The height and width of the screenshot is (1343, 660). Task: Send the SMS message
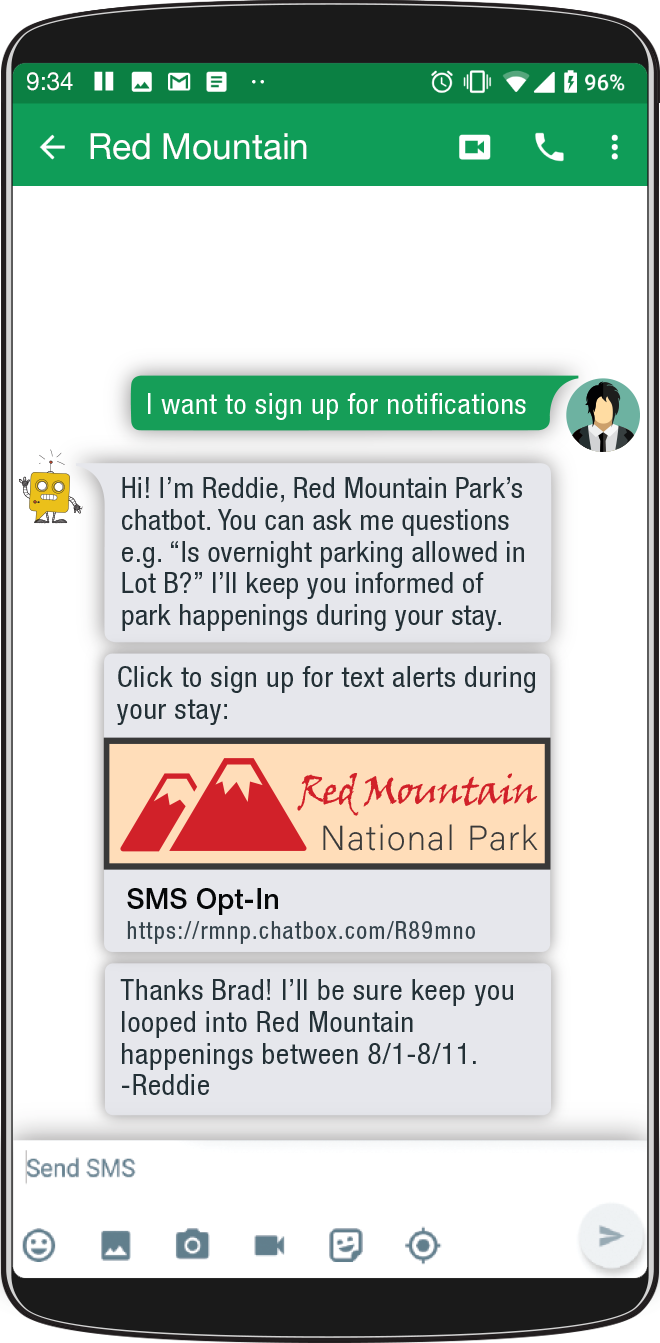click(610, 1237)
